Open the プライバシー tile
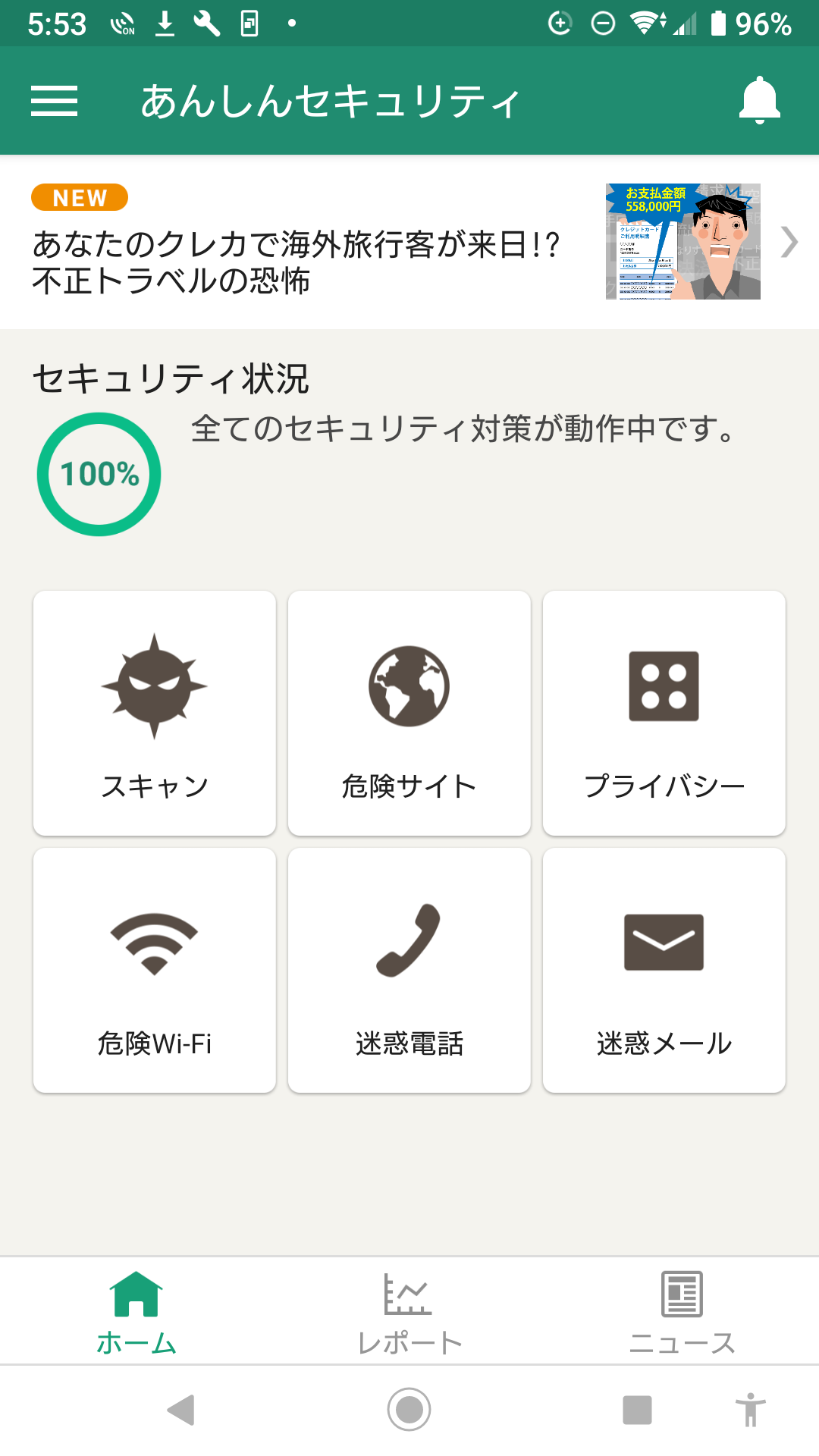The height and width of the screenshot is (1456, 819). point(664,713)
